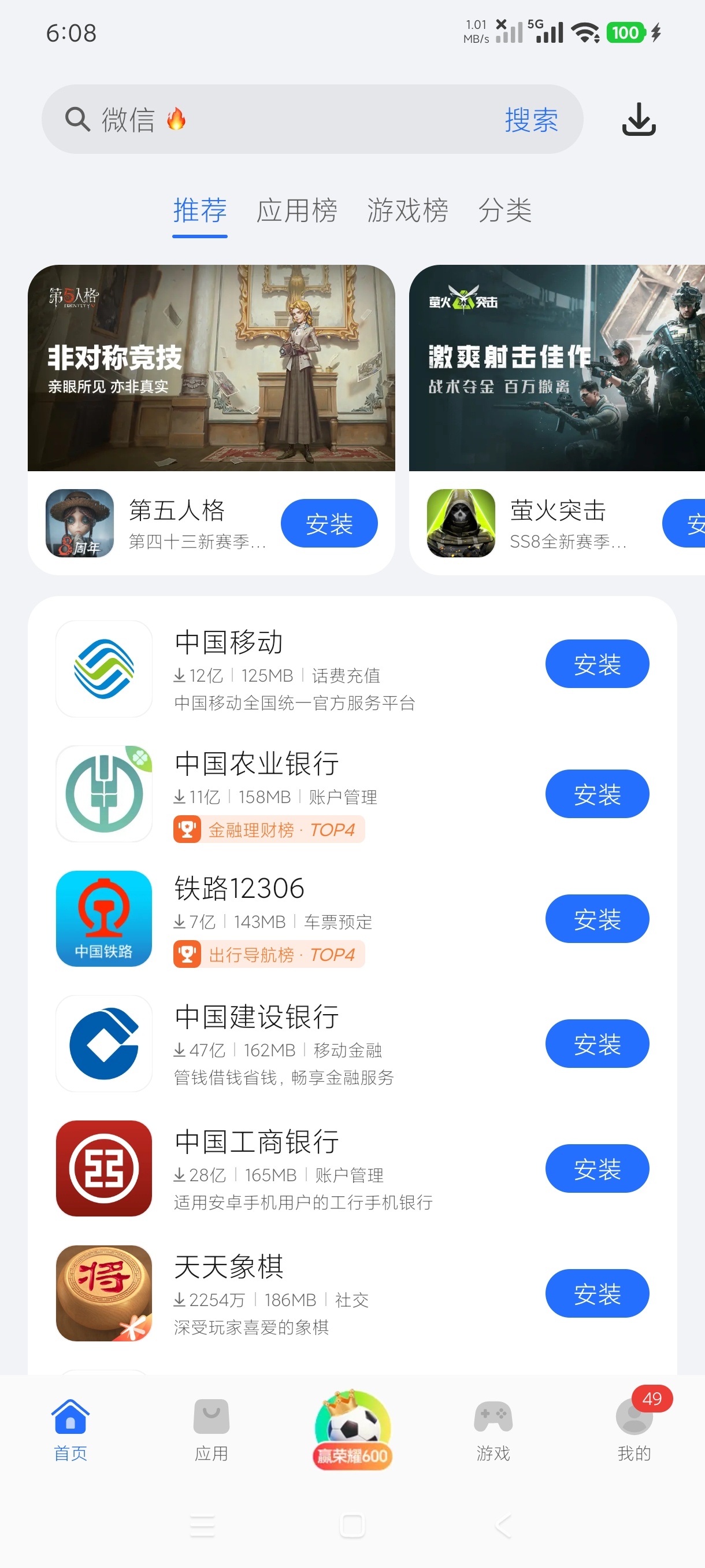Install 中国移动 app
The image size is (705, 1568).
tap(597, 664)
